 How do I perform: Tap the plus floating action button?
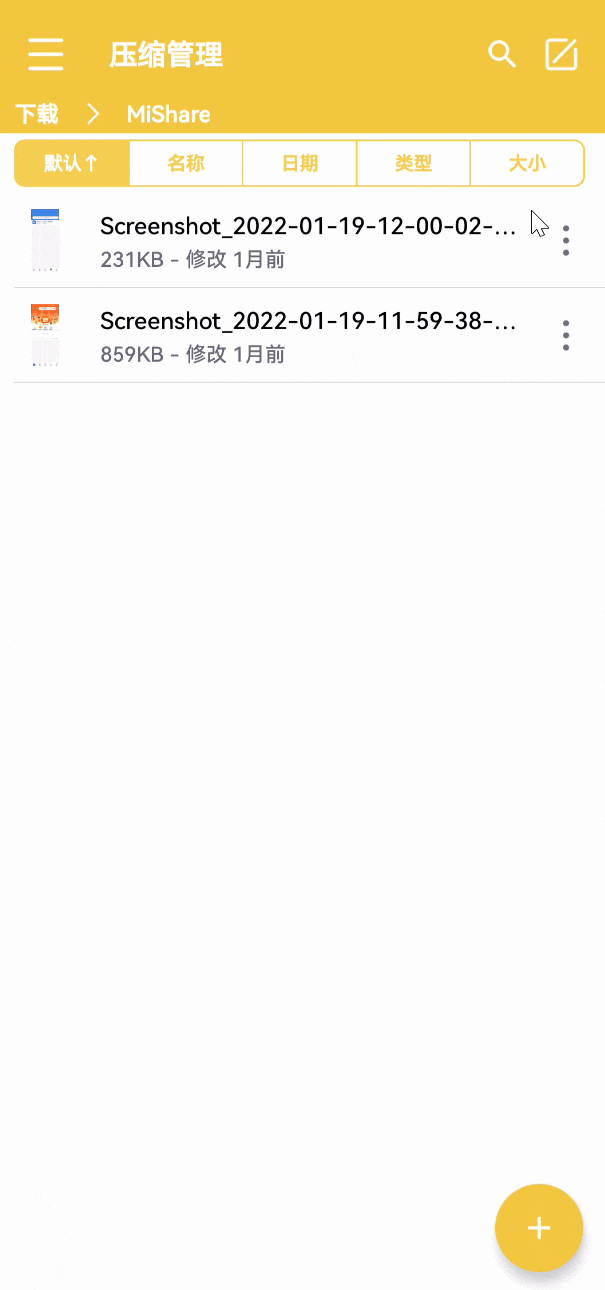(x=539, y=1228)
